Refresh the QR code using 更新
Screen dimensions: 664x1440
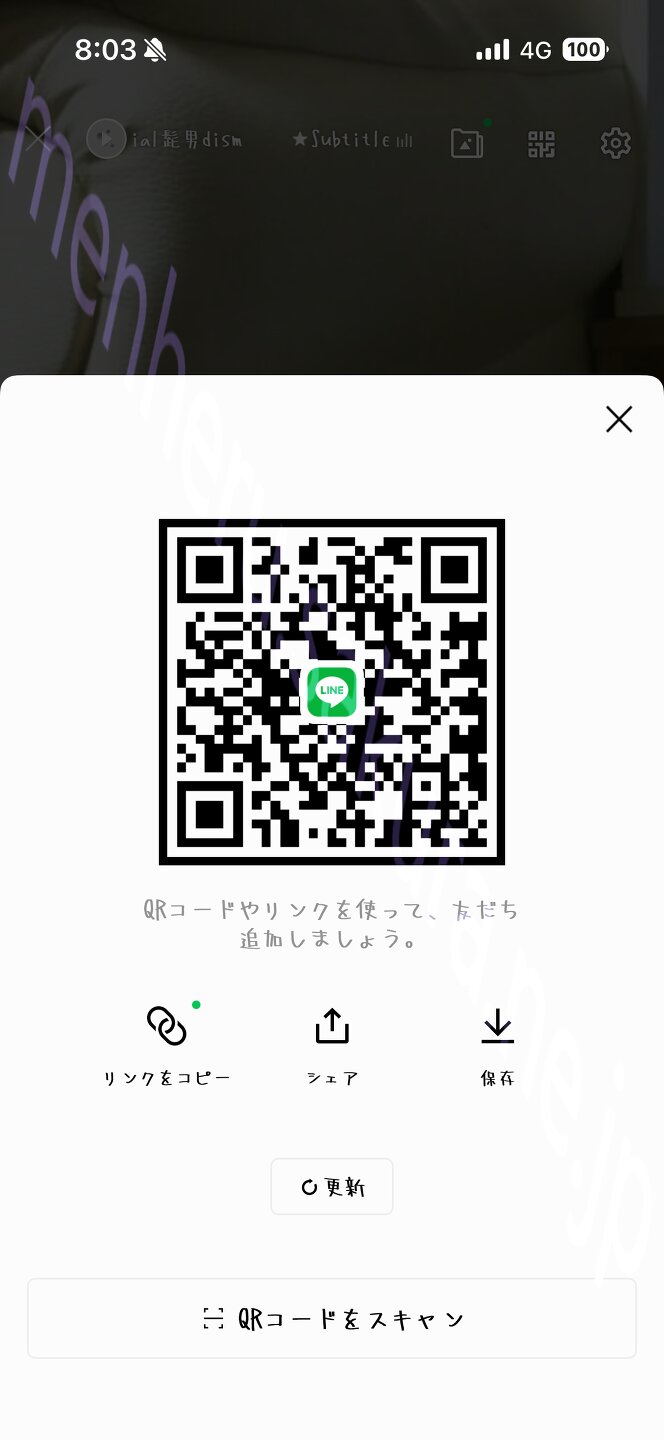(x=332, y=1187)
